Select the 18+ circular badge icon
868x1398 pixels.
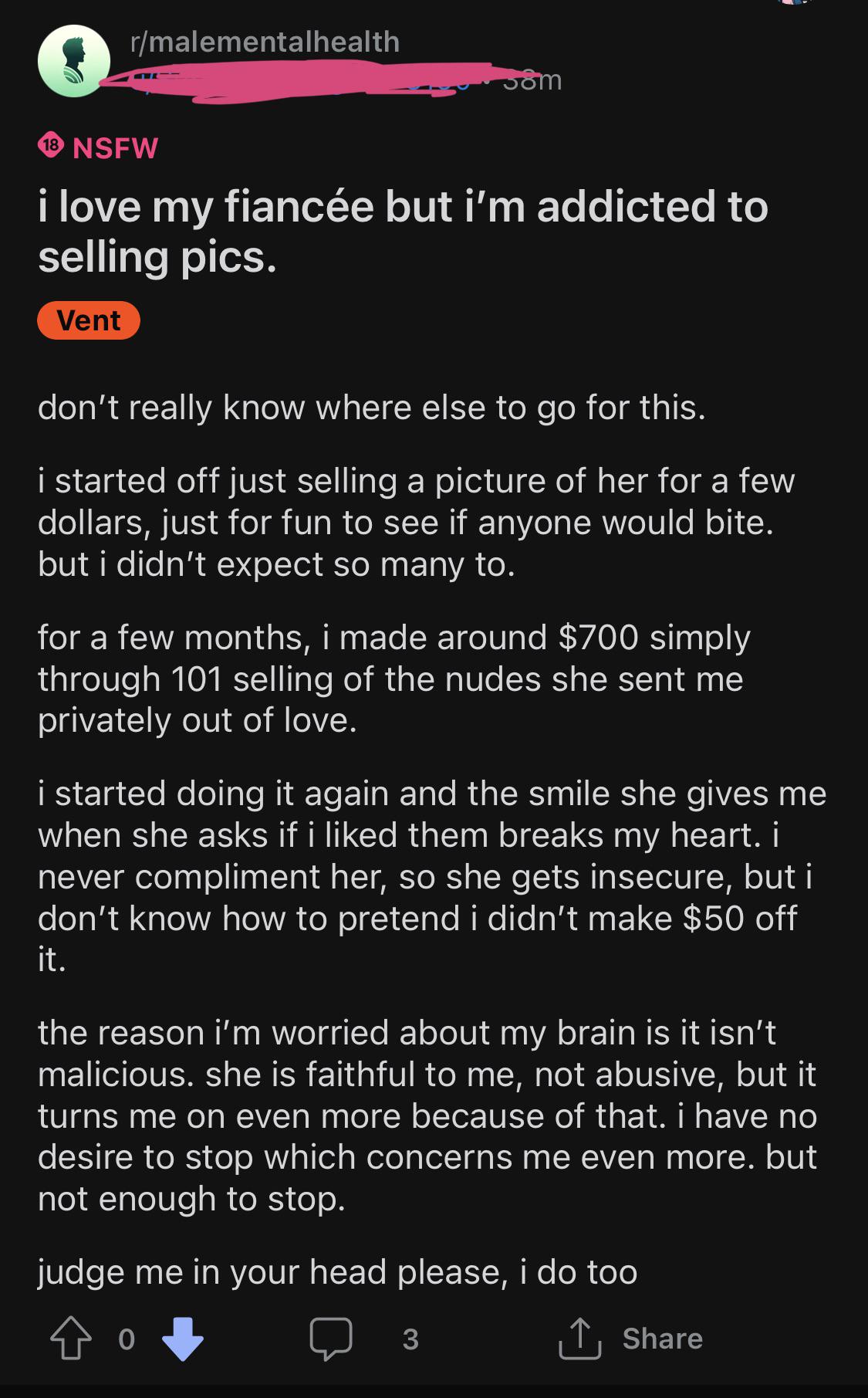click(50, 146)
